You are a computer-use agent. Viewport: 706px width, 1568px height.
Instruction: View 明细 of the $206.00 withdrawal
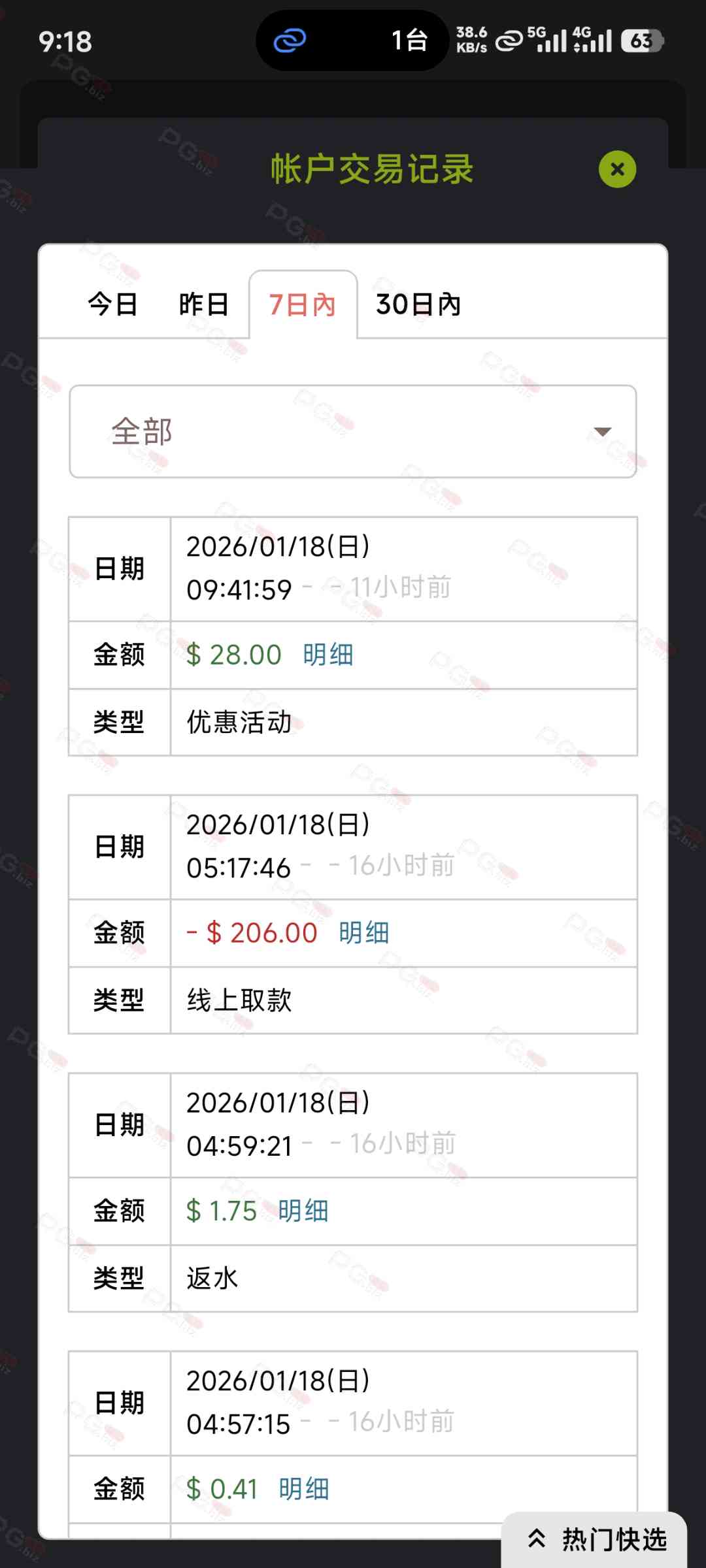pyautogui.click(x=364, y=933)
